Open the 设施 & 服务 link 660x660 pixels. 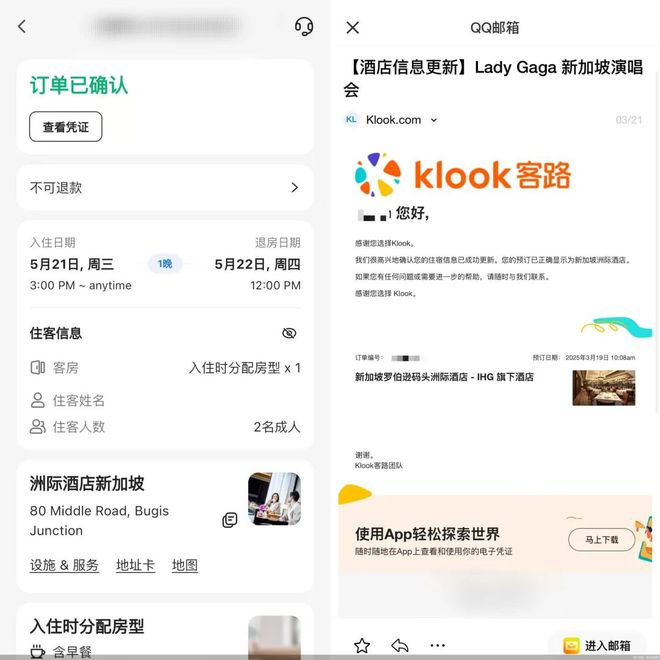[64, 565]
